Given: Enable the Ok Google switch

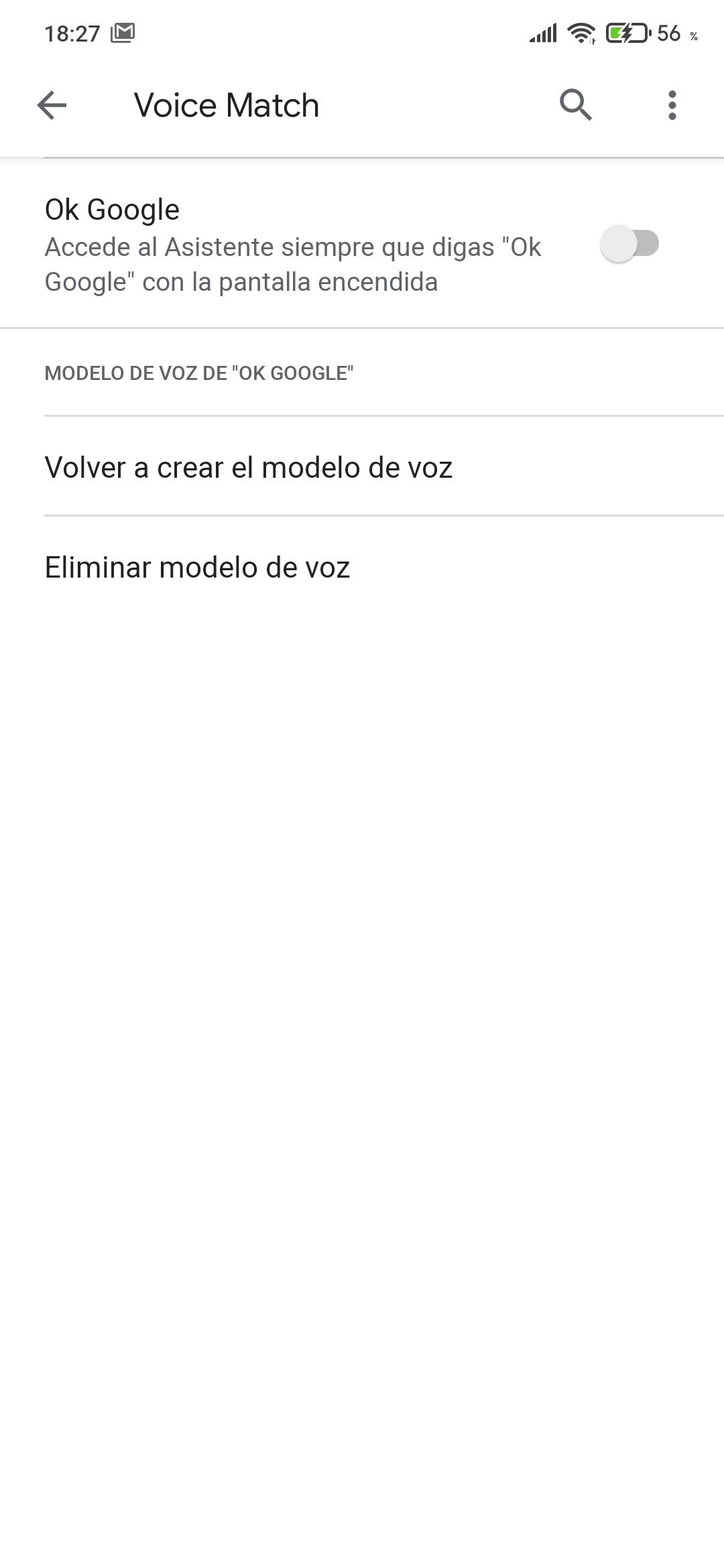Looking at the screenshot, I should point(629,244).
